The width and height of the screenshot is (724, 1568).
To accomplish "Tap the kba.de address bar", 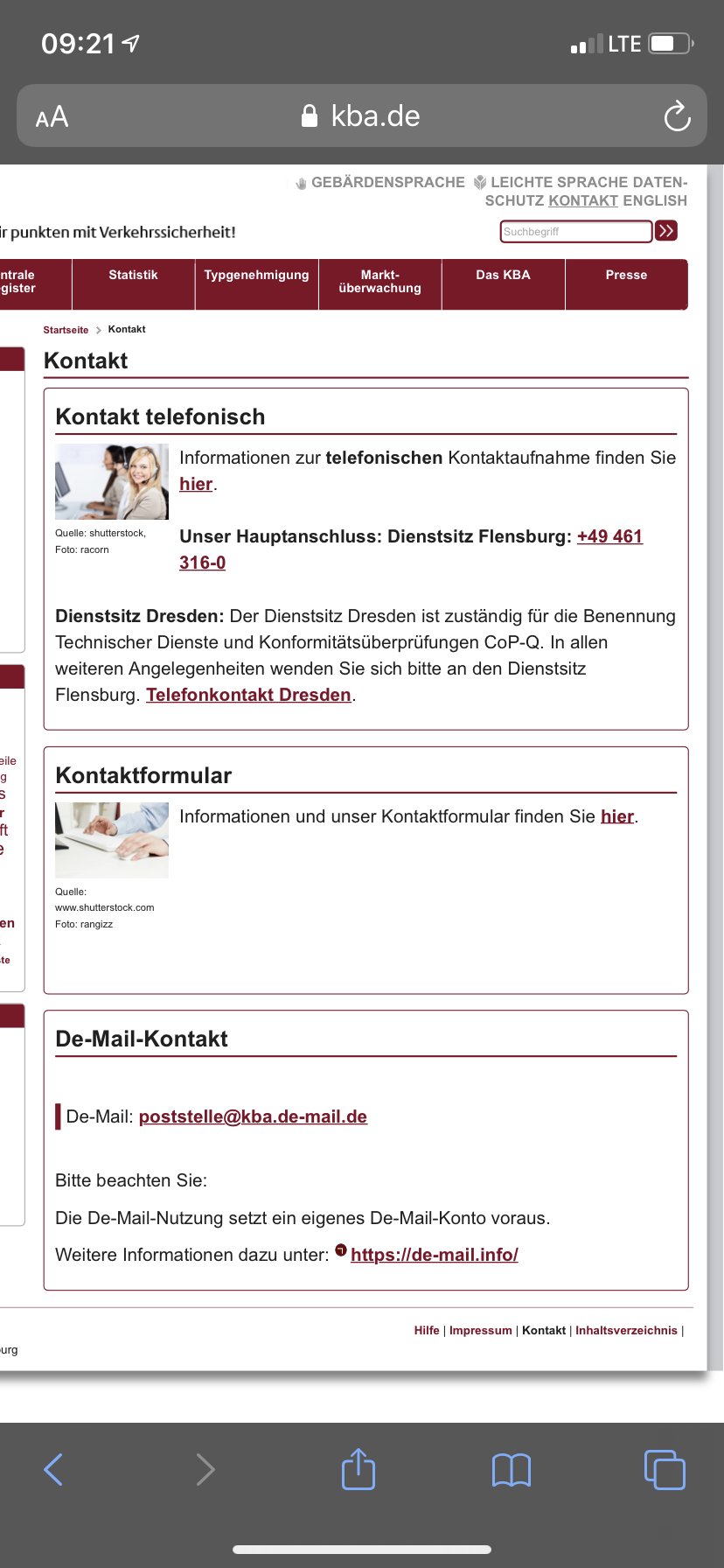I will tap(362, 115).
